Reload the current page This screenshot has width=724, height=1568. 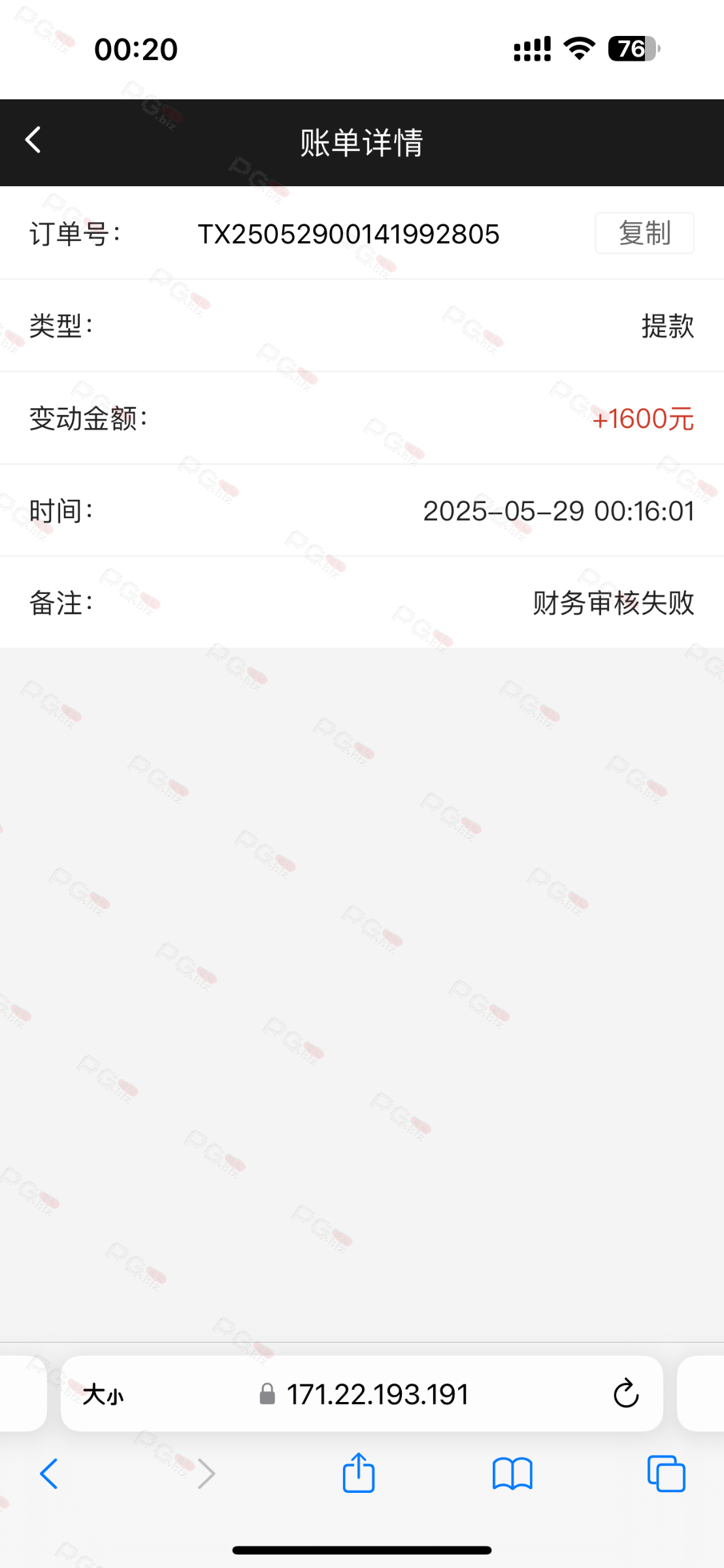[x=625, y=1395]
